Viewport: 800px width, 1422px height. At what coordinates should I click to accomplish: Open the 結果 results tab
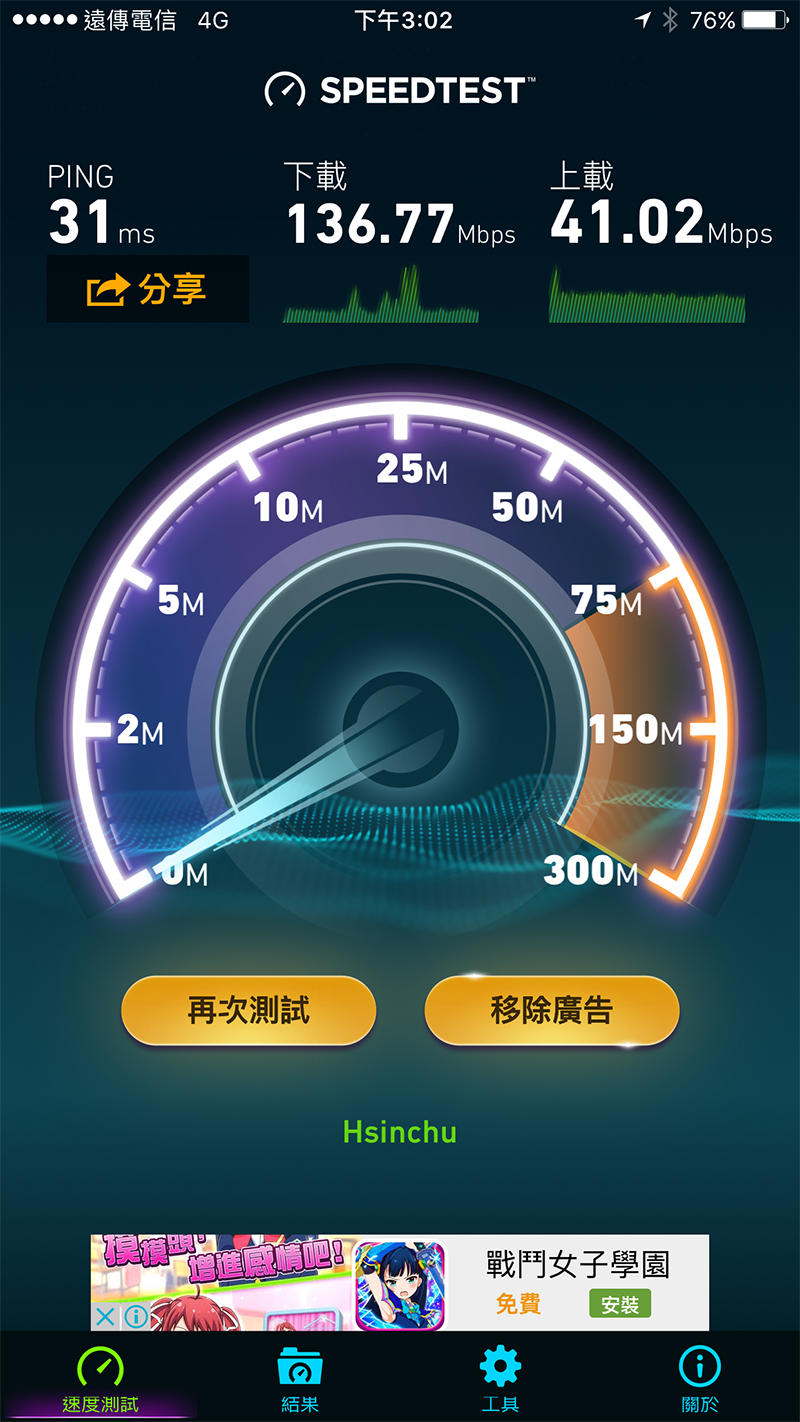tap(300, 1380)
